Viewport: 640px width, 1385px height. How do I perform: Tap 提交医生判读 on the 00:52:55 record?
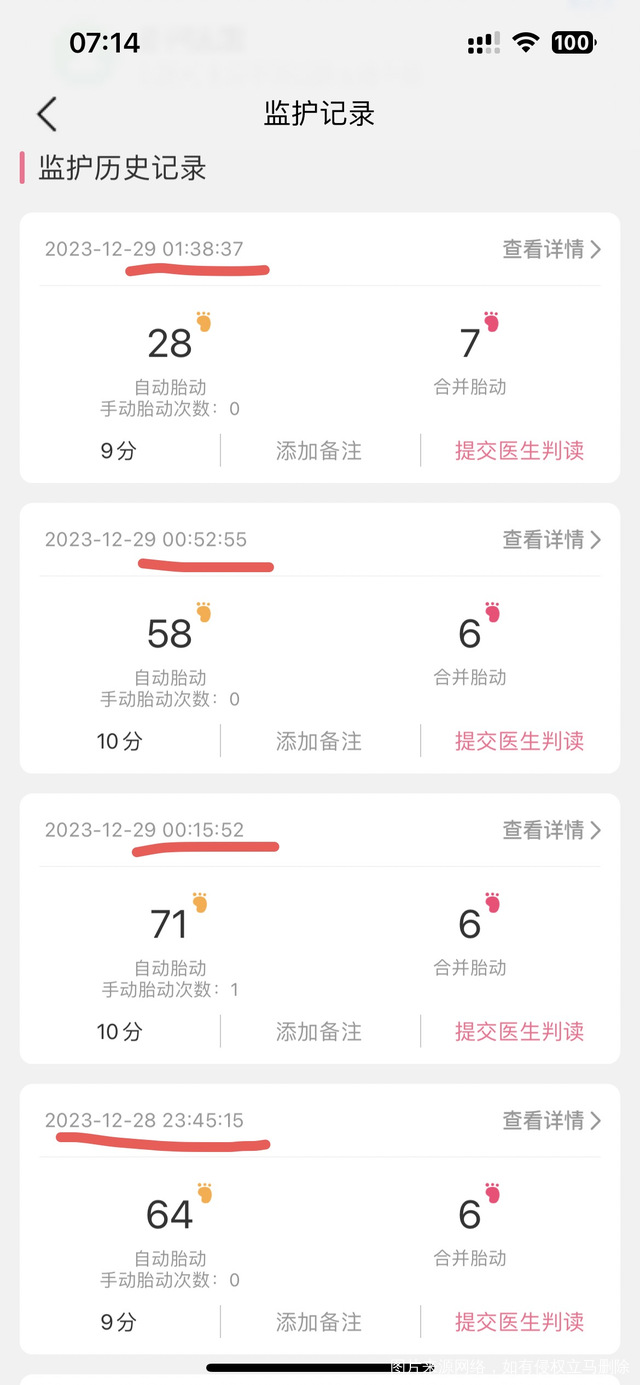click(519, 741)
